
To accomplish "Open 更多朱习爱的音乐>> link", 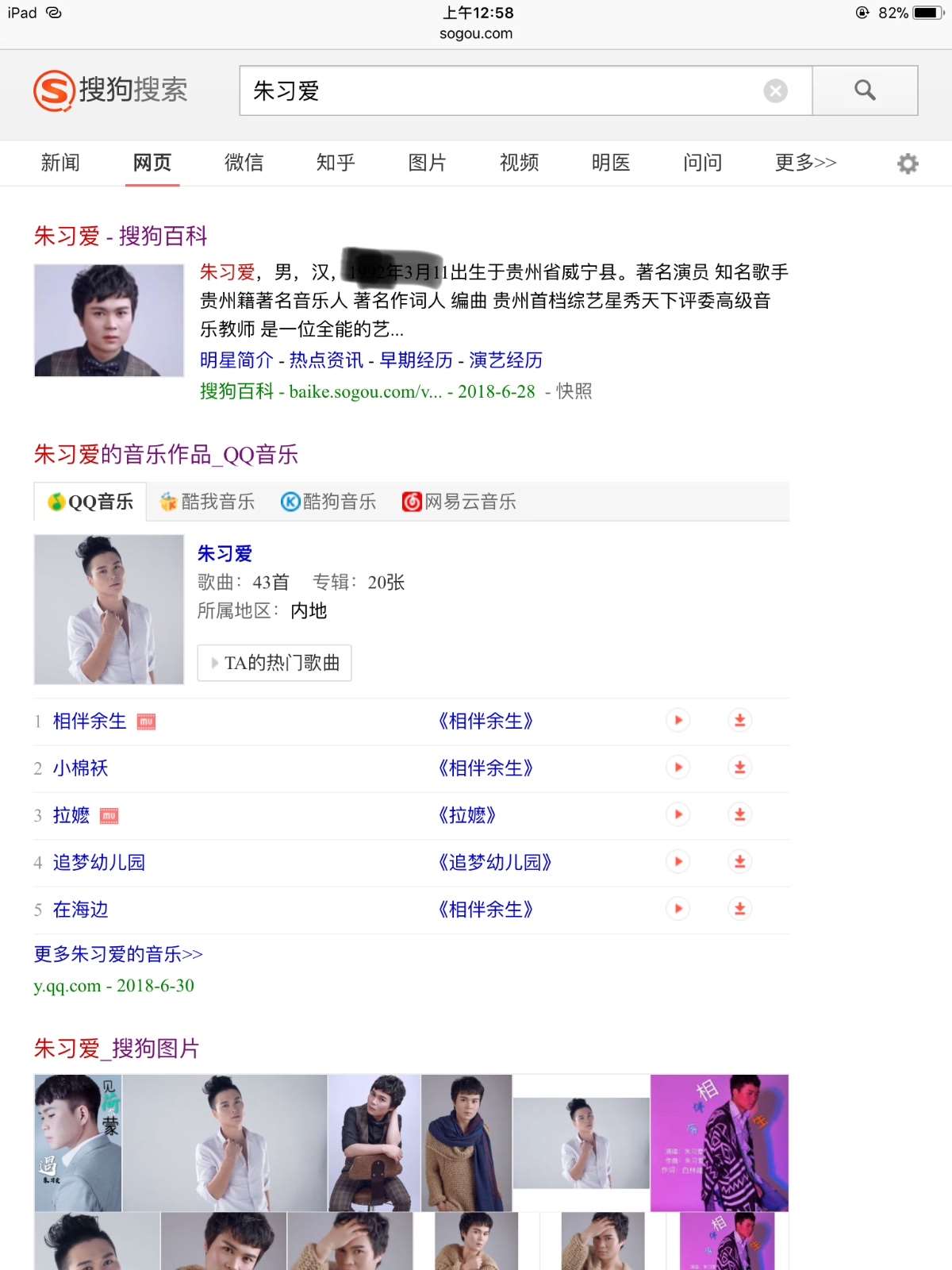I will coord(118,954).
